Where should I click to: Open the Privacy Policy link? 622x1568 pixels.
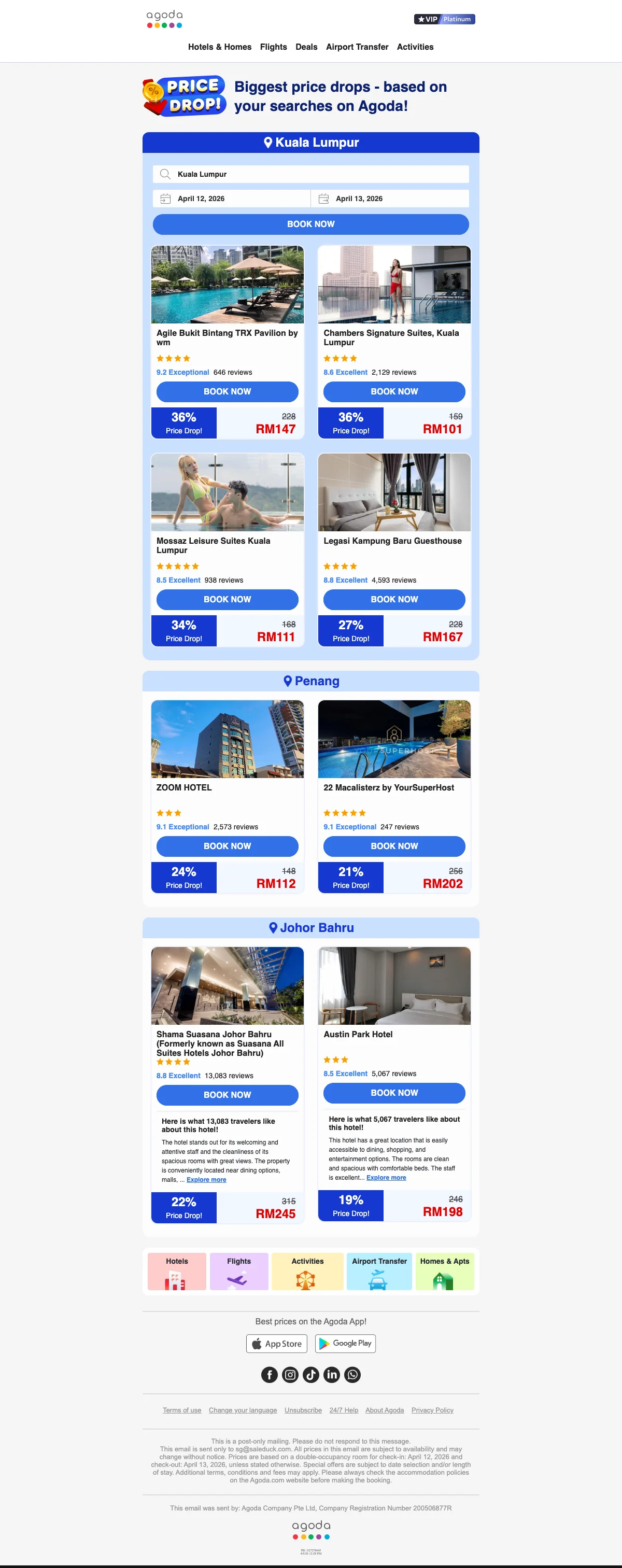pos(432,1410)
